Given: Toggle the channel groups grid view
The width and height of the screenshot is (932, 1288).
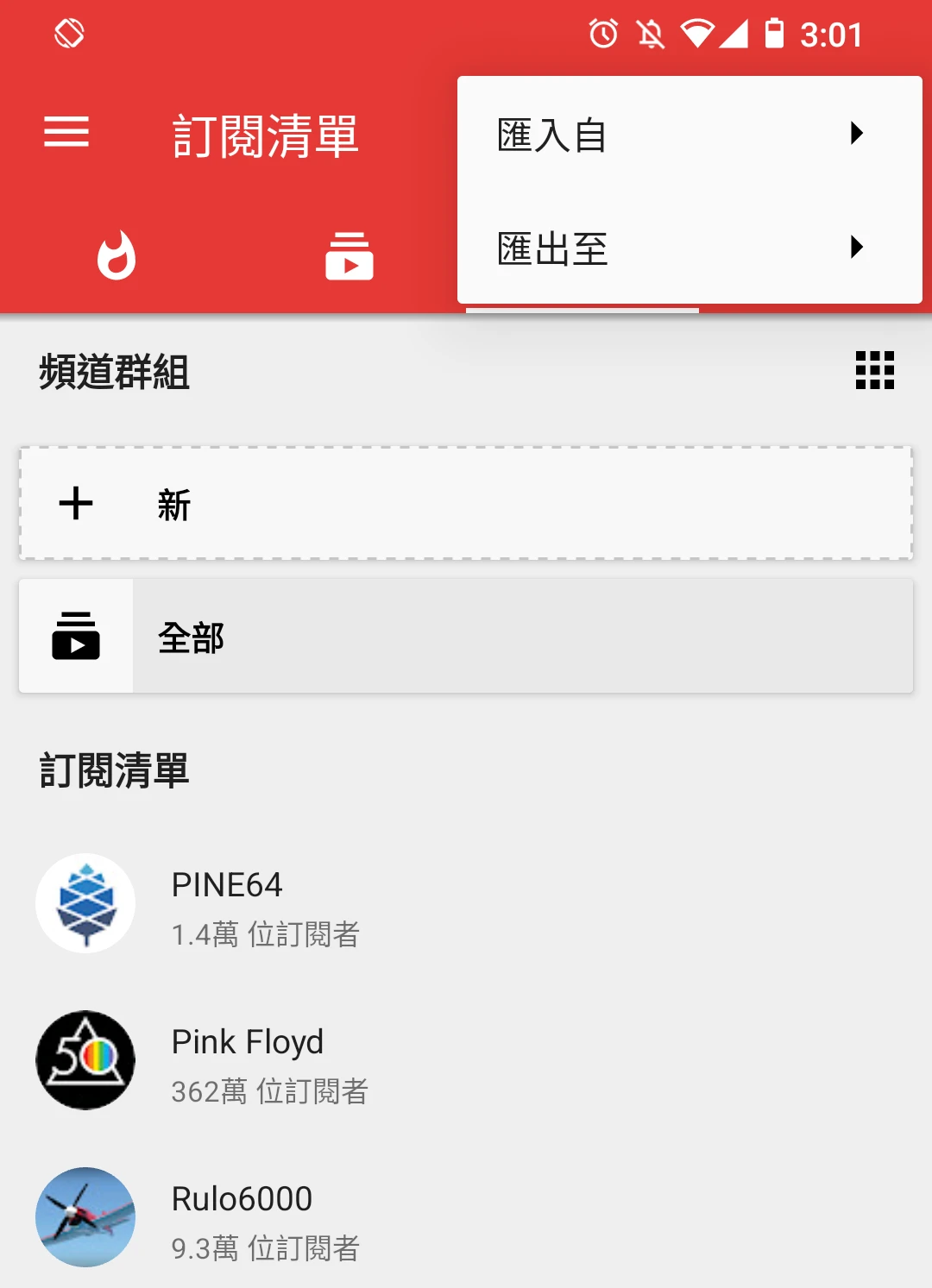Looking at the screenshot, I should (x=874, y=371).
